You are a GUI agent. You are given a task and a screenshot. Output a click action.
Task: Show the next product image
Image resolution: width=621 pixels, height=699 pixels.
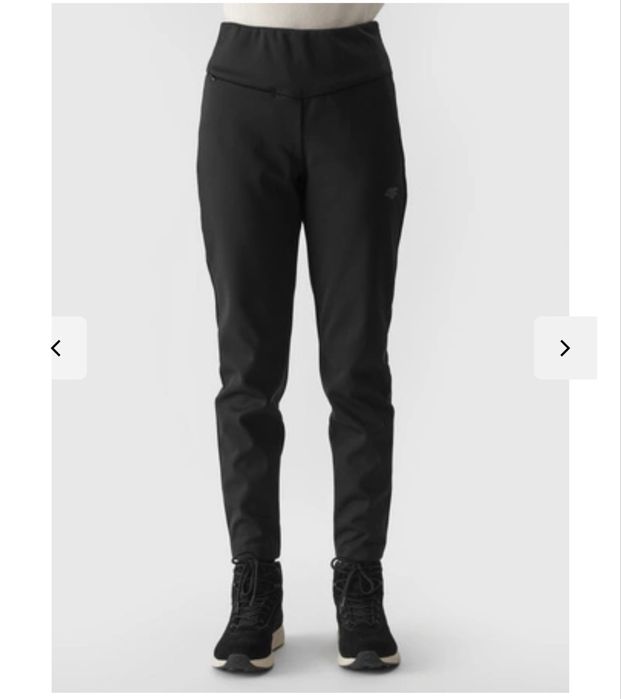point(565,348)
